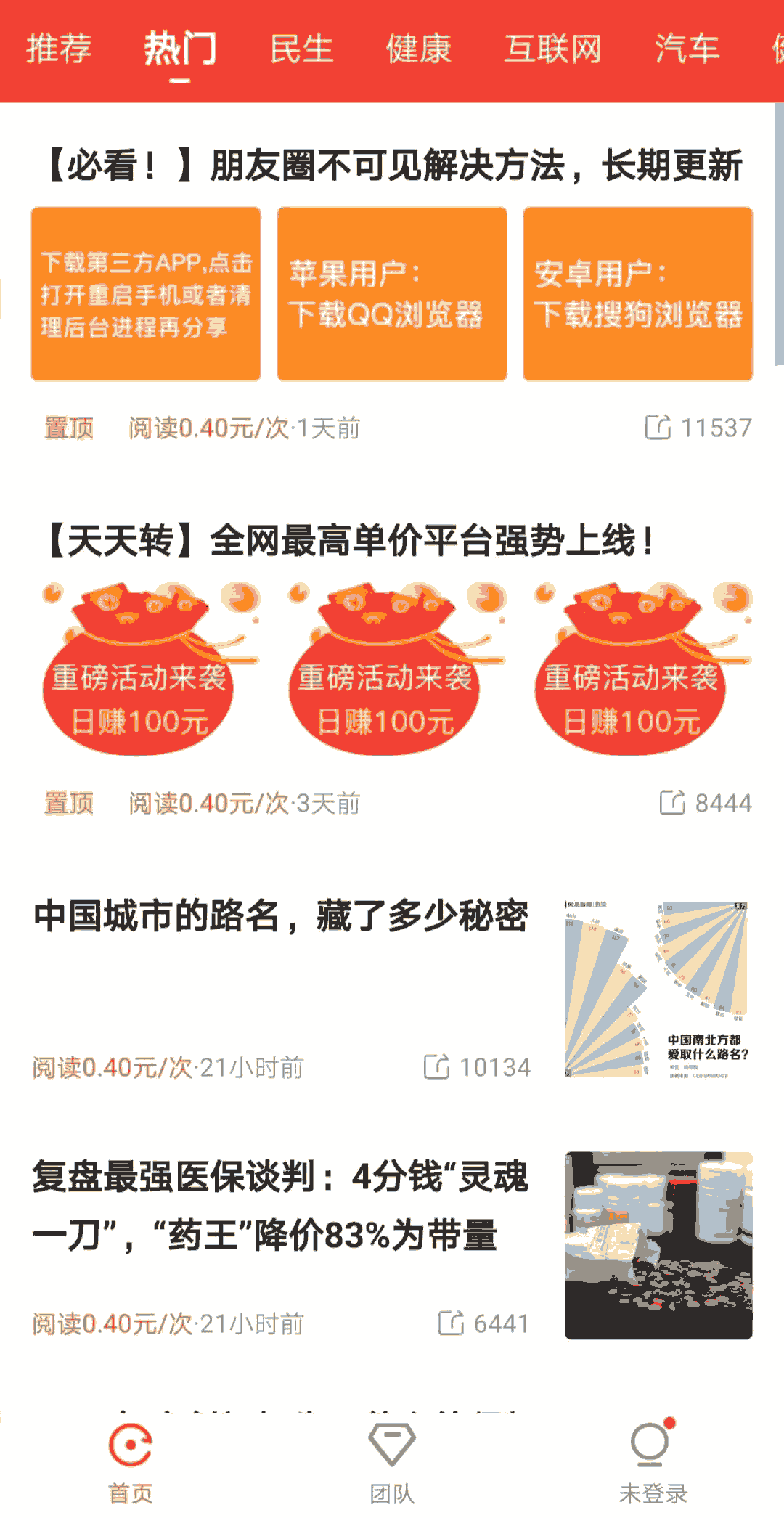The image size is (784, 1518).
Task: Open the 民生 category tab
Action: 301,49
